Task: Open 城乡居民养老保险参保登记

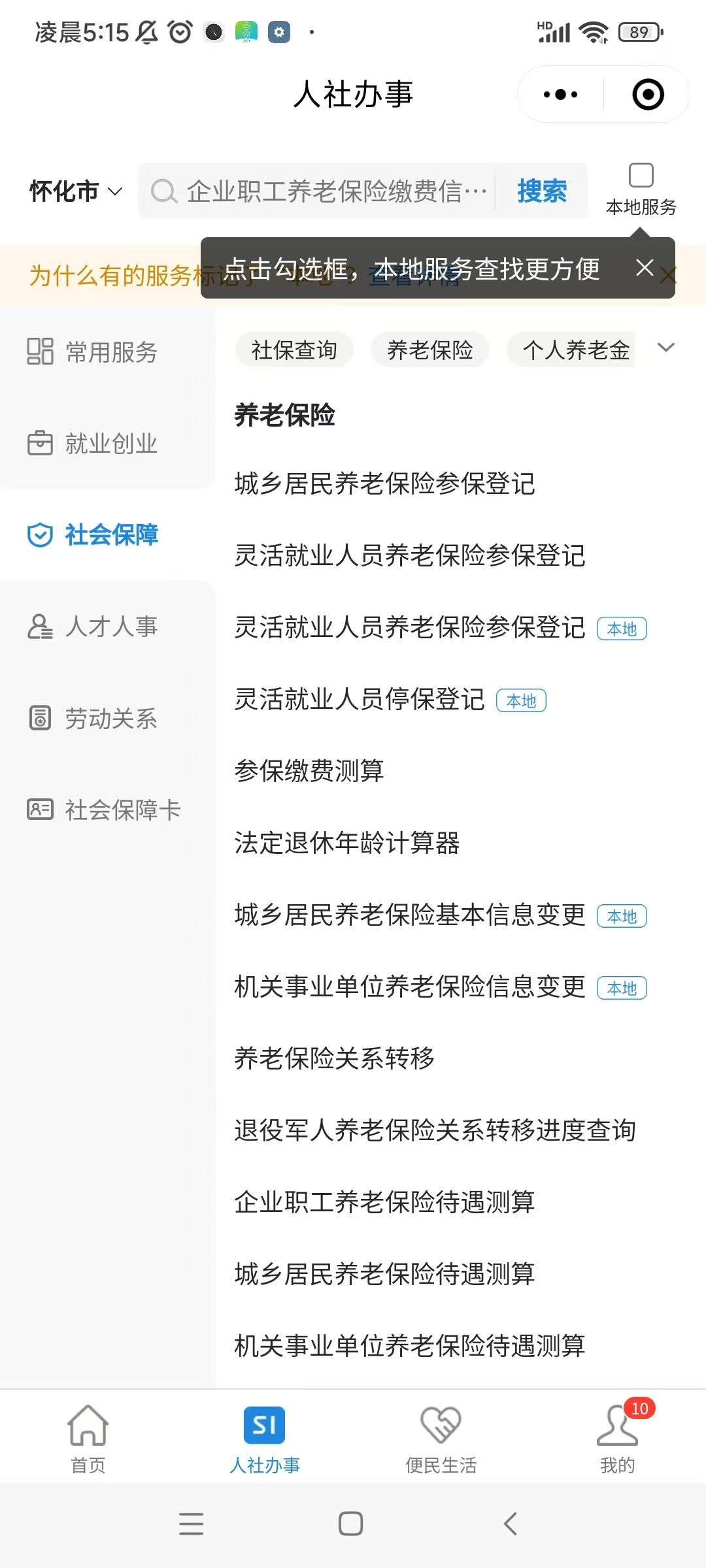Action: (x=384, y=484)
